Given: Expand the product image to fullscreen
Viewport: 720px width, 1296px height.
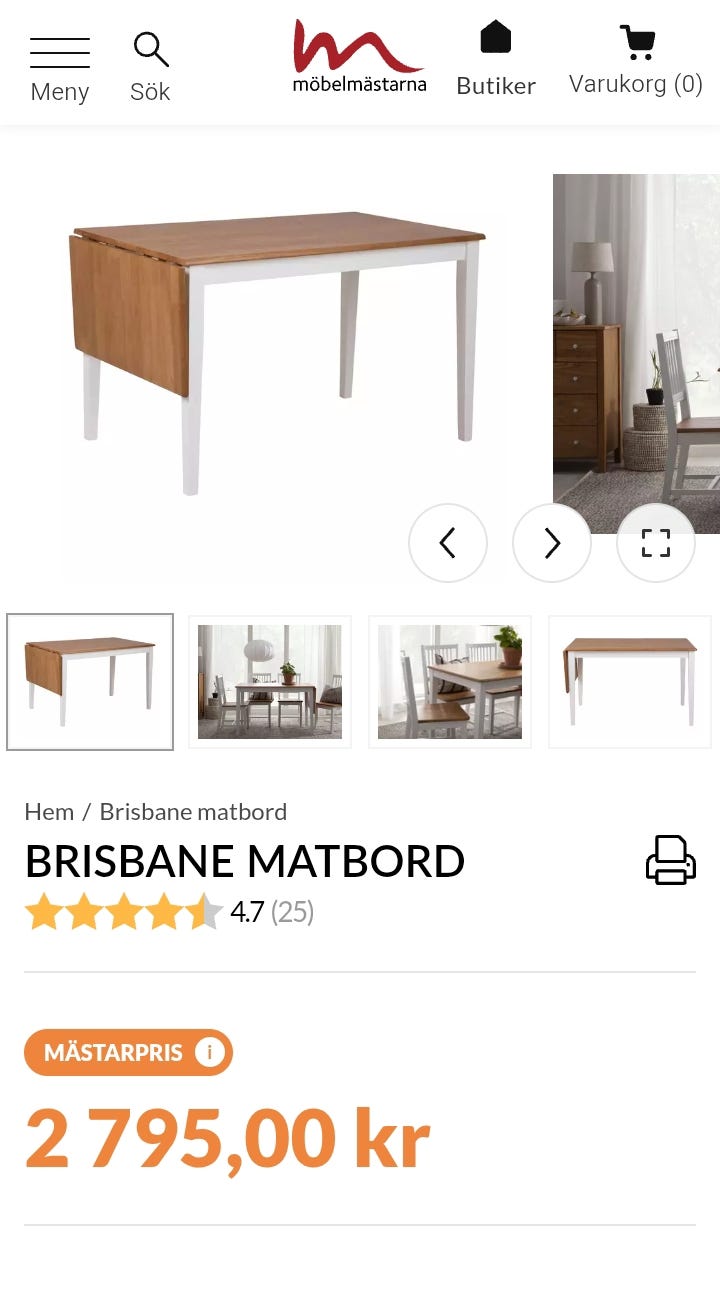Looking at the screenshot, I should click(656, 542).
